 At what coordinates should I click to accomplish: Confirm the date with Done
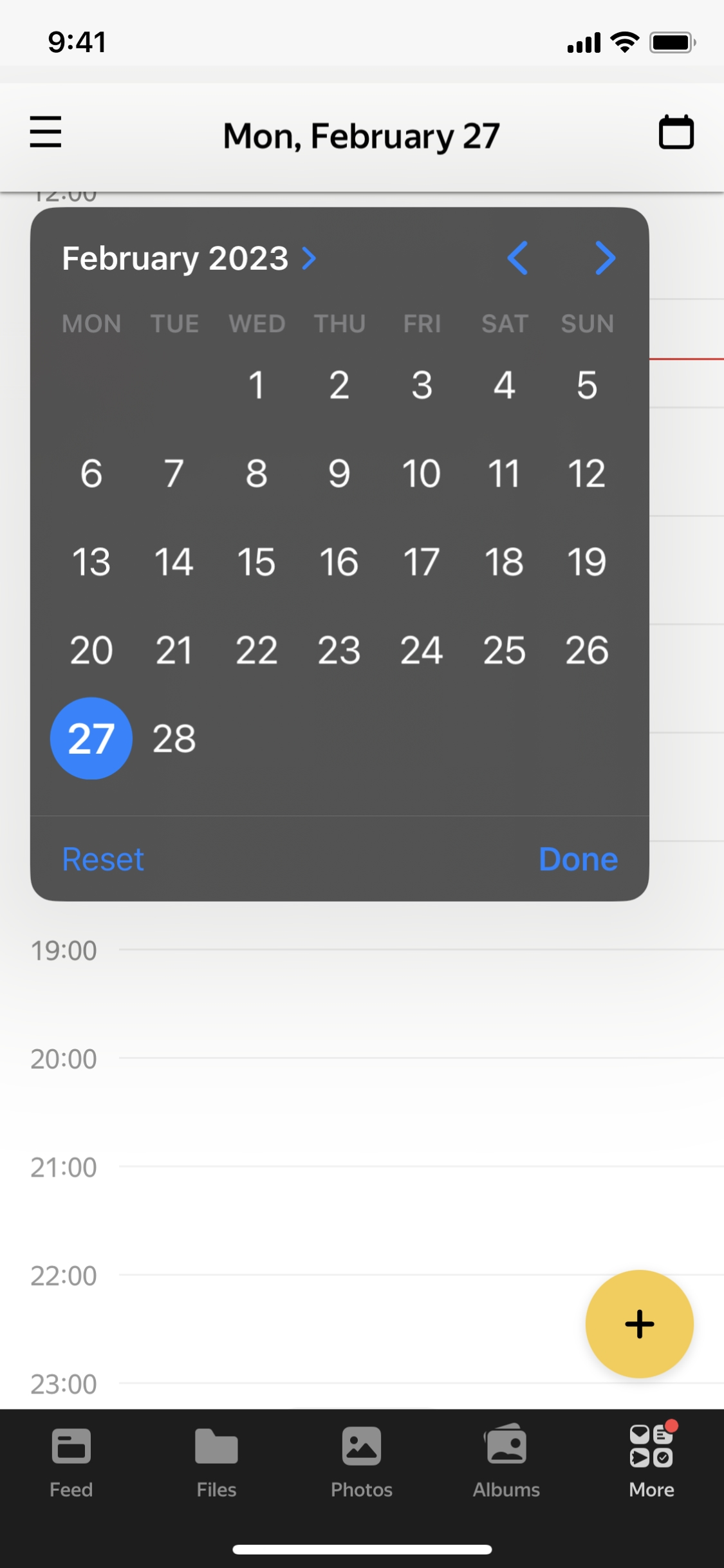point(578,859)
